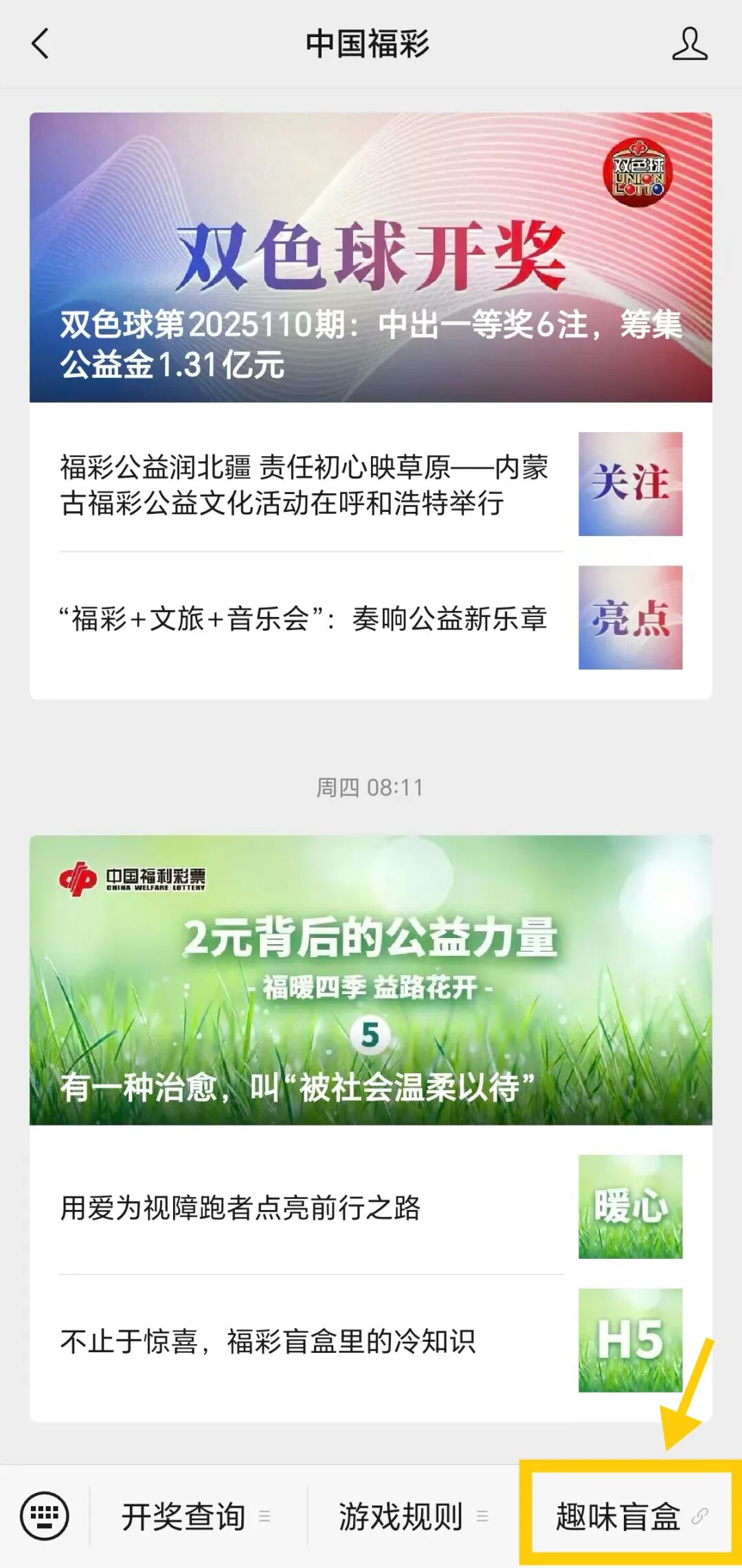Image resolution: width=742 pixels, height=1568 pixels.
Task: Go back from 中国福彩 account page
Action: point(41,44)
